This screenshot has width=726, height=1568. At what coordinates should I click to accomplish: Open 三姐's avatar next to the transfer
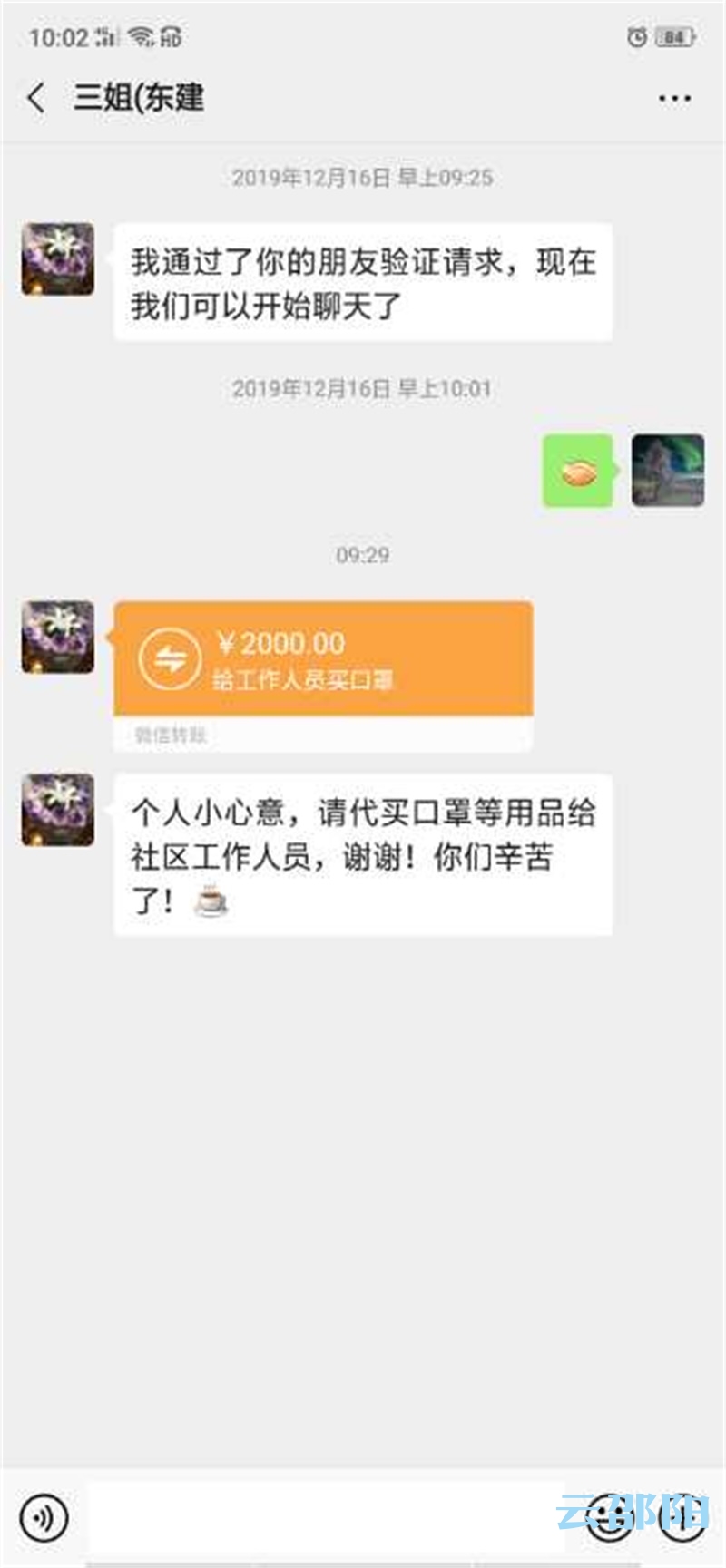tap(58, 637)
